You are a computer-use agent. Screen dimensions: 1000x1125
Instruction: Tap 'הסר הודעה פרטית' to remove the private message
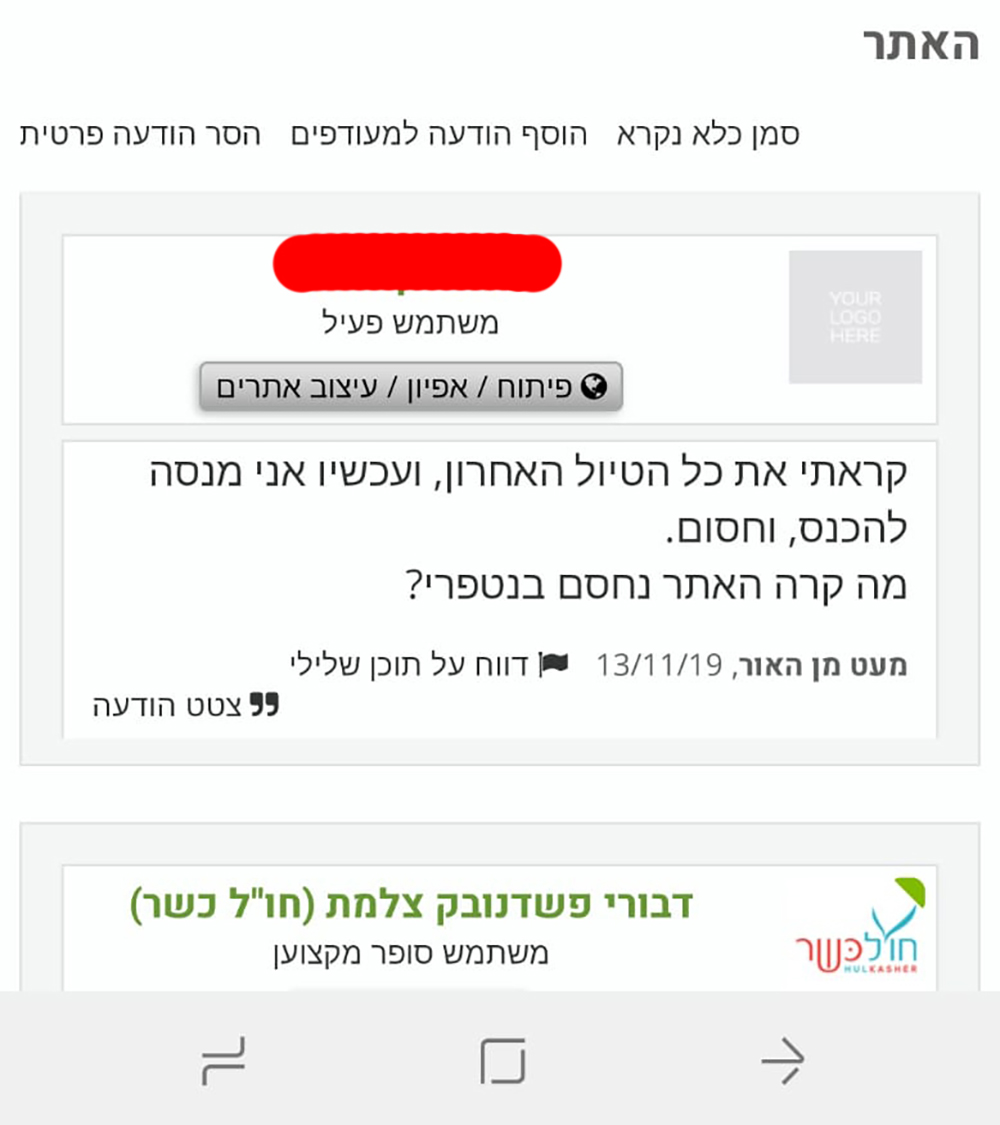pos(140,134)
